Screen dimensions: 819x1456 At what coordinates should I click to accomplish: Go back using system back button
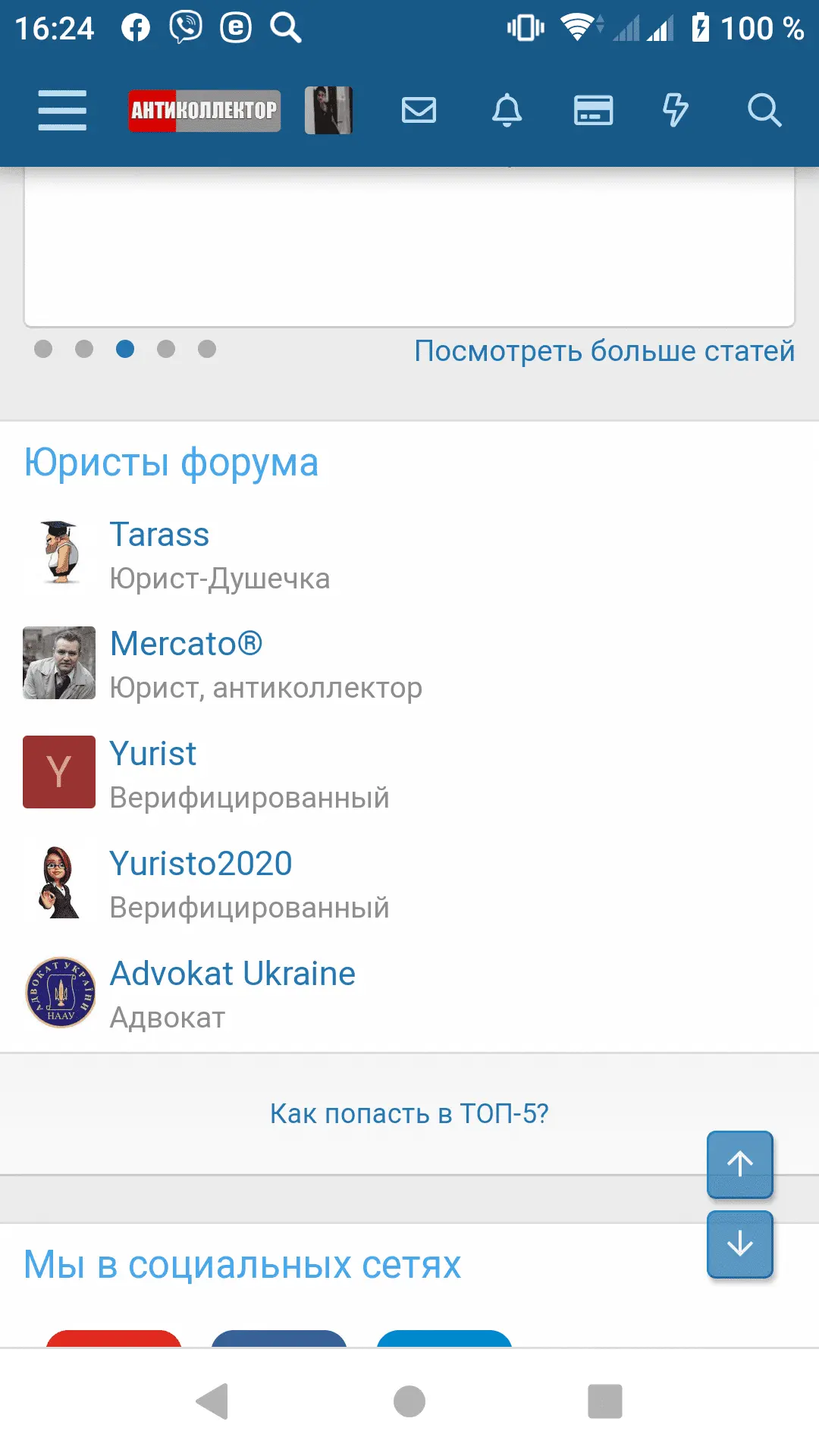pyautogui.click(x=212, y=1401)
